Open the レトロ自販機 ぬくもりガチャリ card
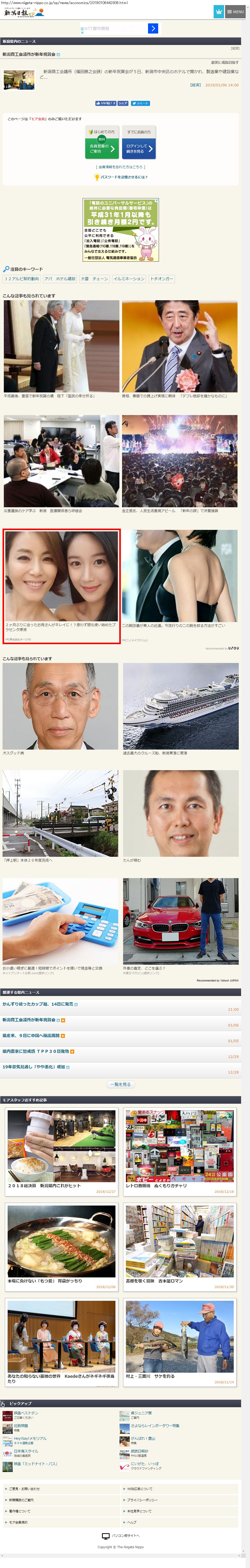 [x=179, y=1150]
